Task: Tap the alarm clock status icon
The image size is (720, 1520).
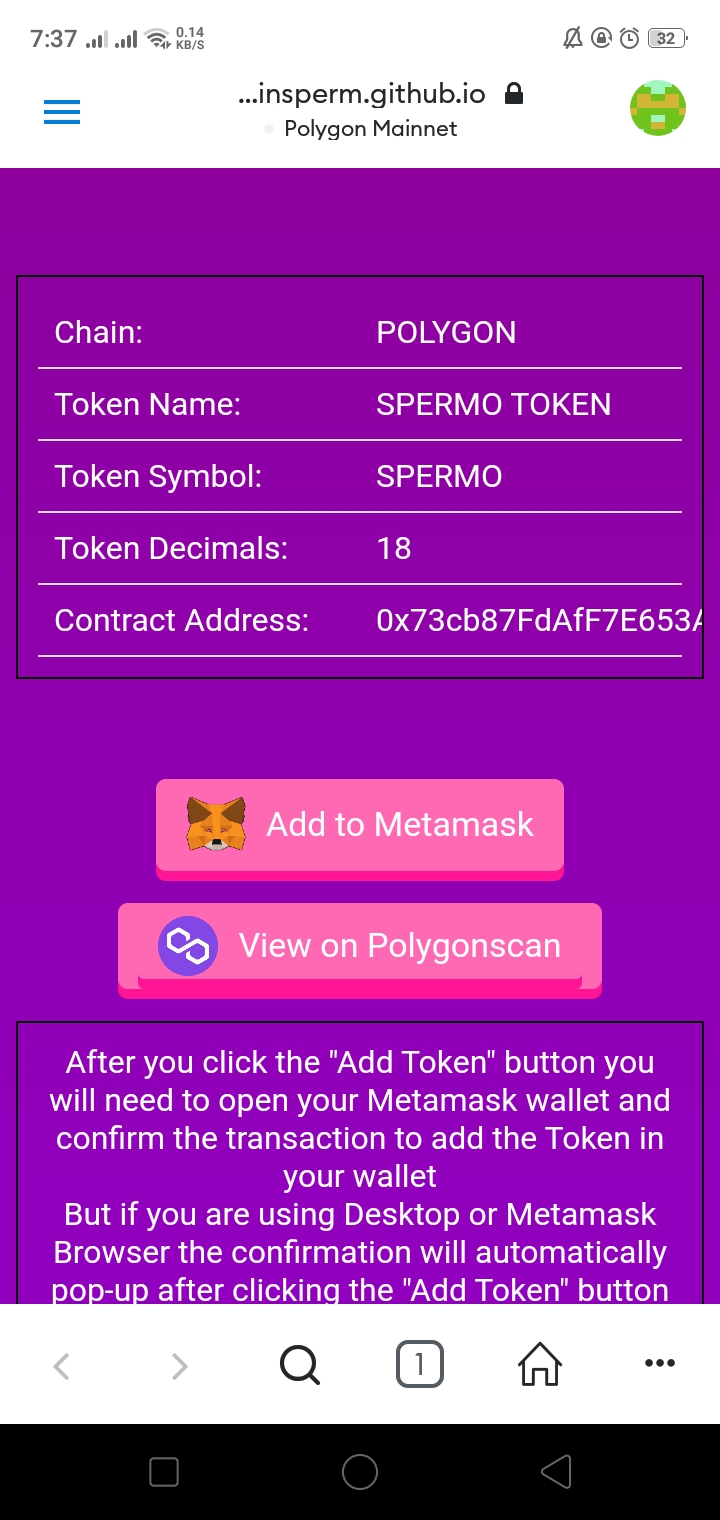Action: point(628,37)
